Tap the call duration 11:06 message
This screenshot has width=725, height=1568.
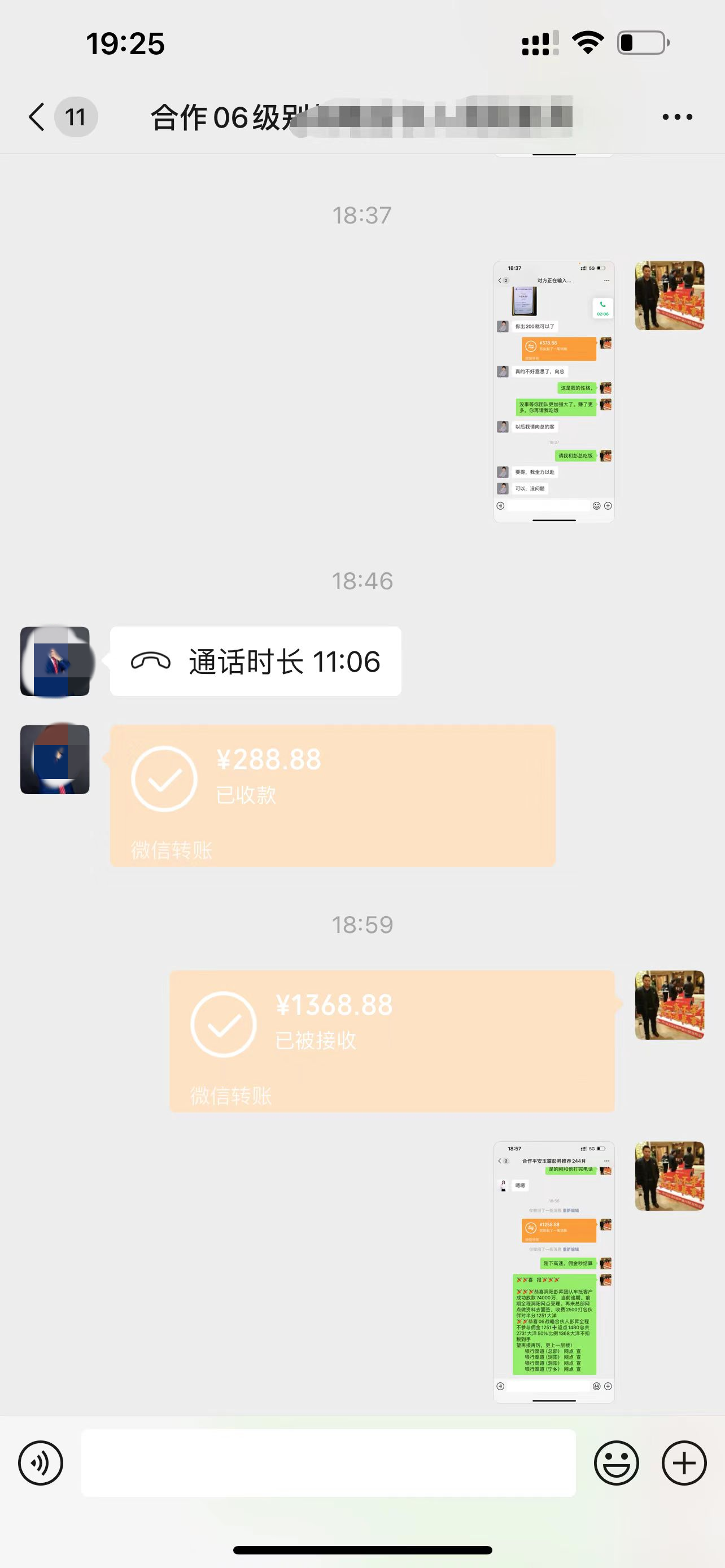[x=255, y=661]
